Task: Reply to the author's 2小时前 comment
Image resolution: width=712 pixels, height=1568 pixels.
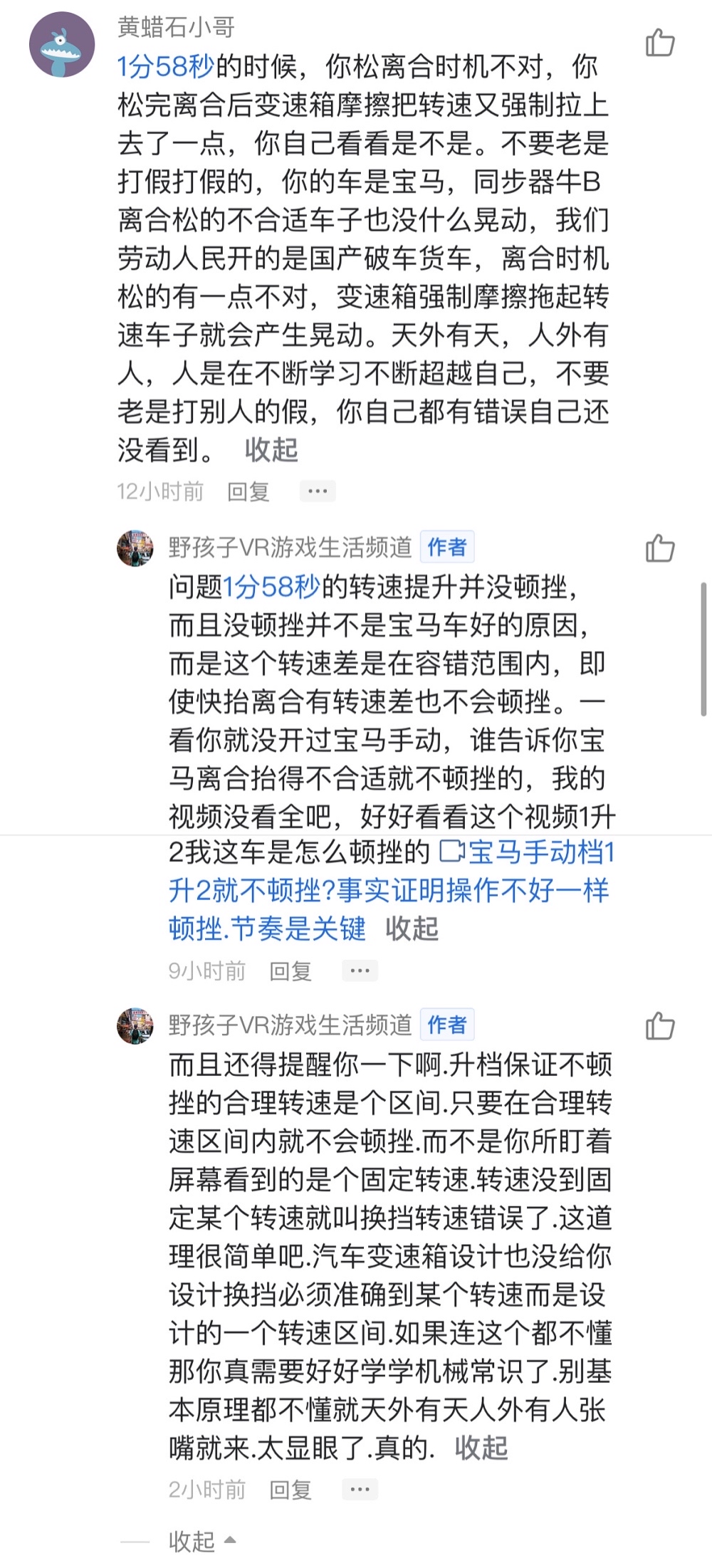Action: 290,1490
